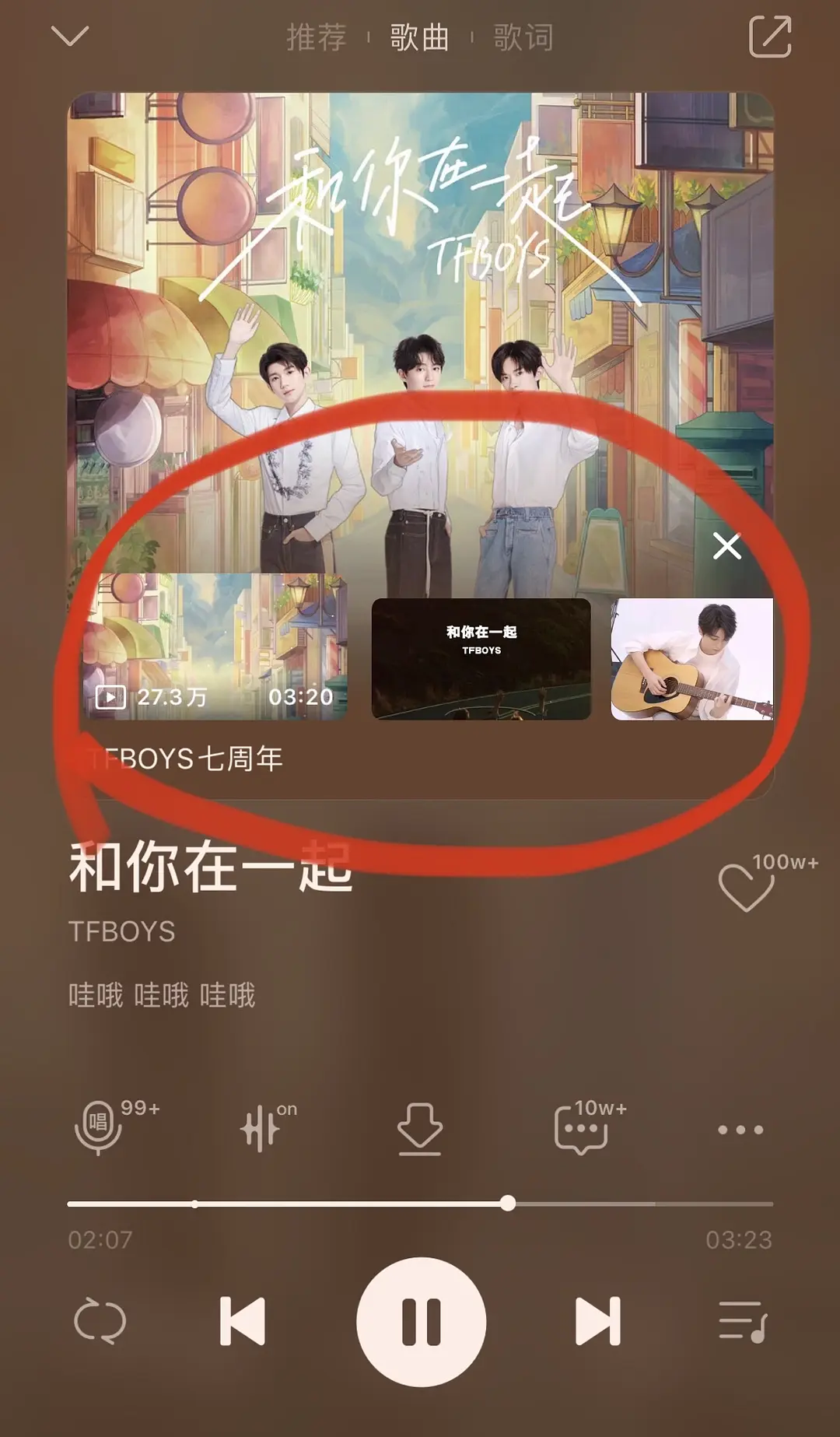This screenshot has height=1437, width=840.
Task: Switch to the 歌词 tab
Action: click(523, 37)
